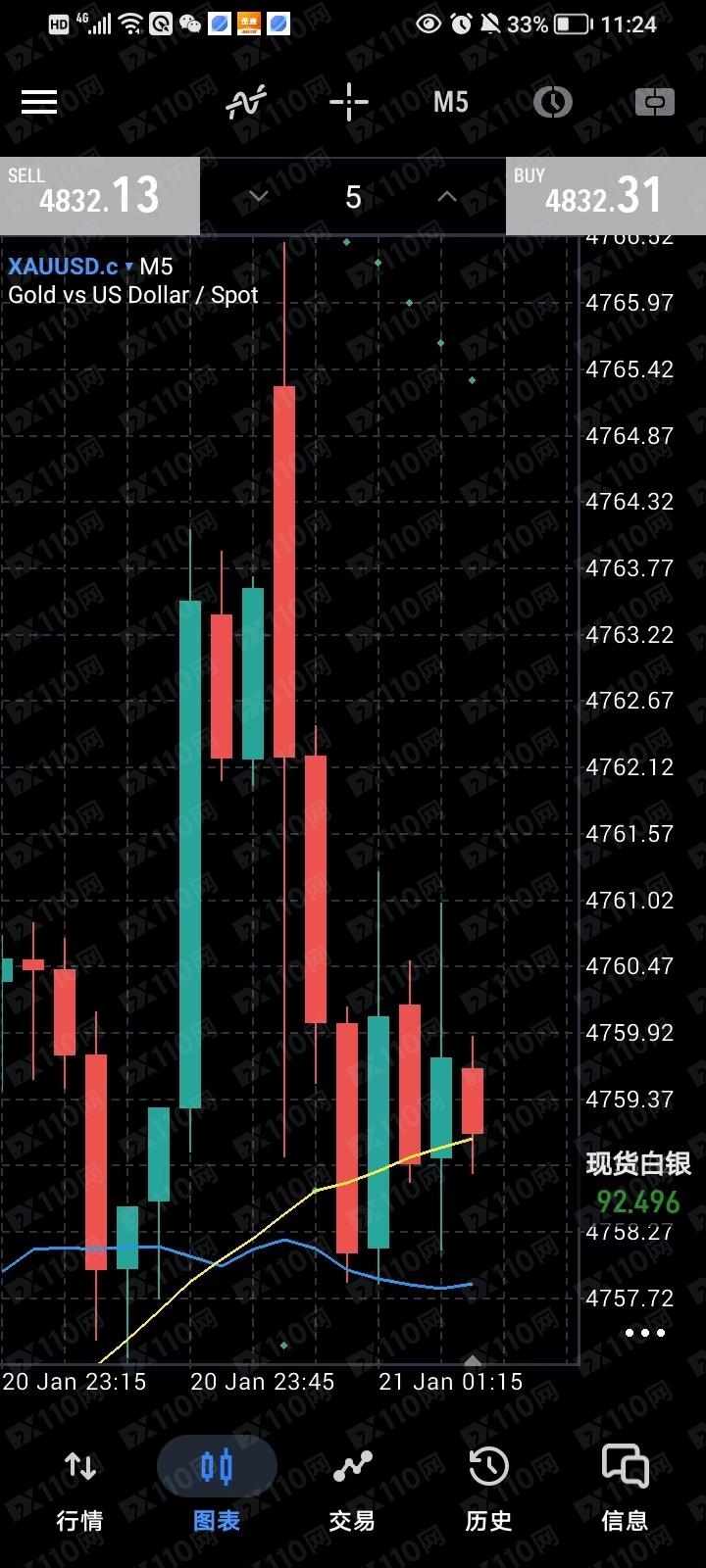Open the indicators list
The width and height of the screenshot is (706, 1568).
pyautogui.click(x=246, y=102)
